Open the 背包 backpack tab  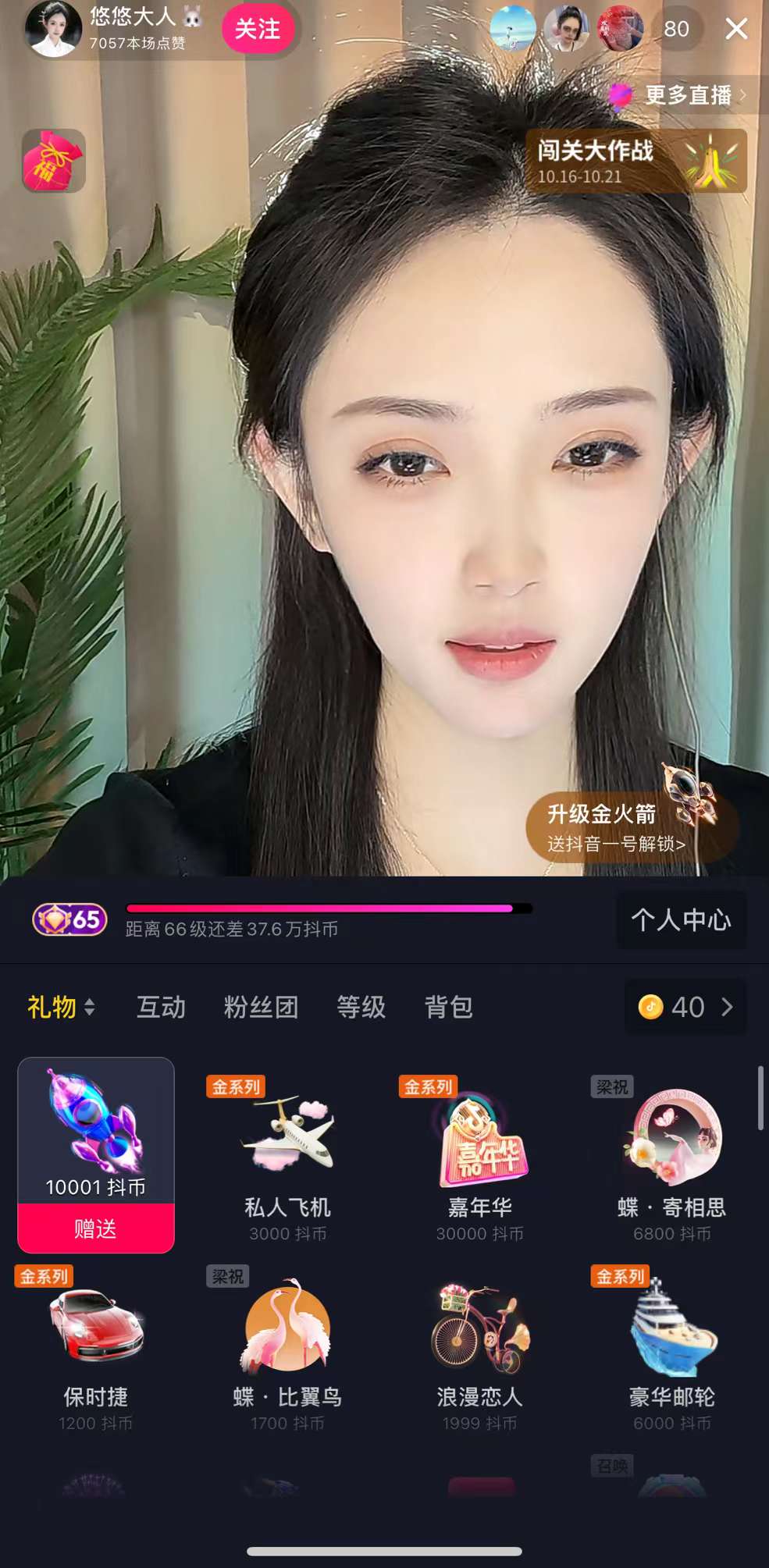coord(448,1007)
